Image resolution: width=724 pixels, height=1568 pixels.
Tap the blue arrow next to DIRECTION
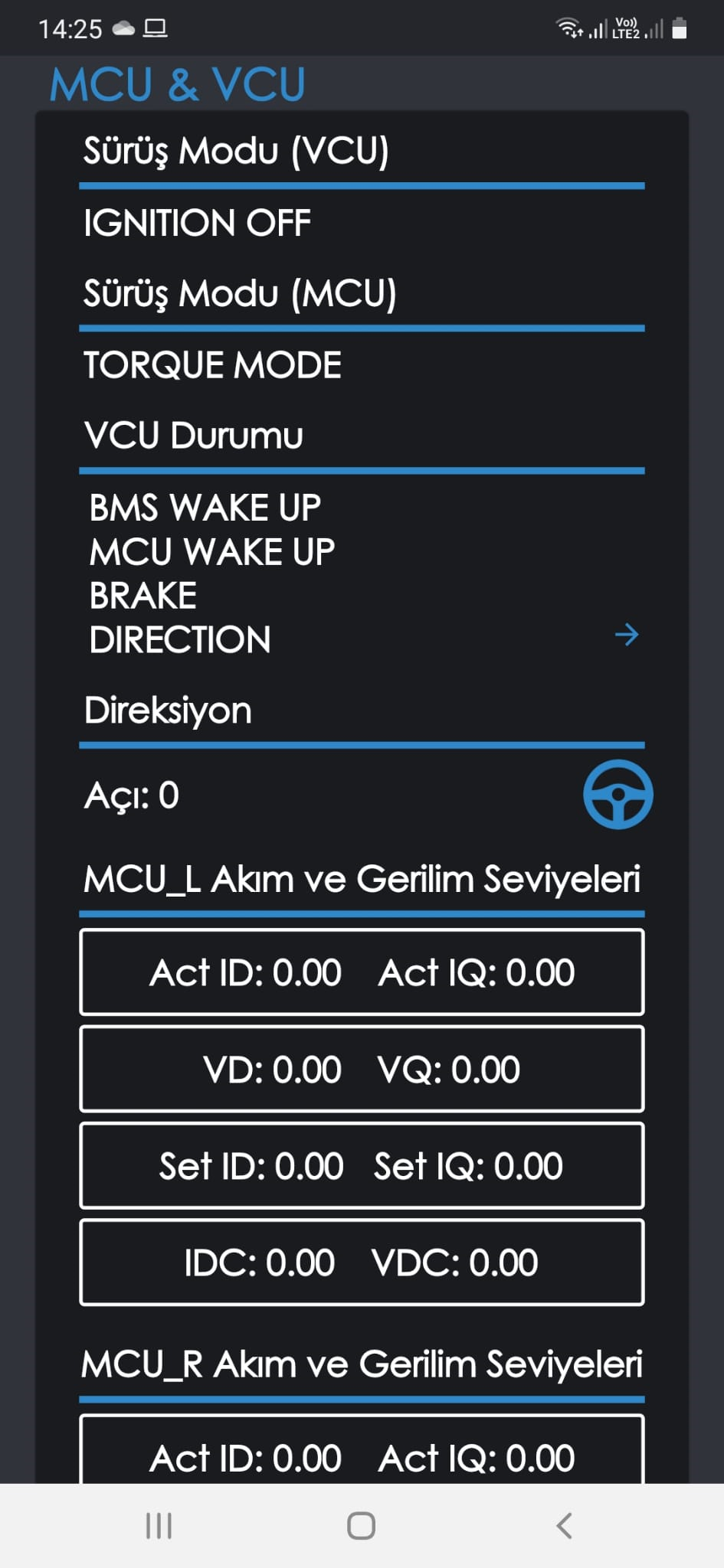(x=626, y=635)
